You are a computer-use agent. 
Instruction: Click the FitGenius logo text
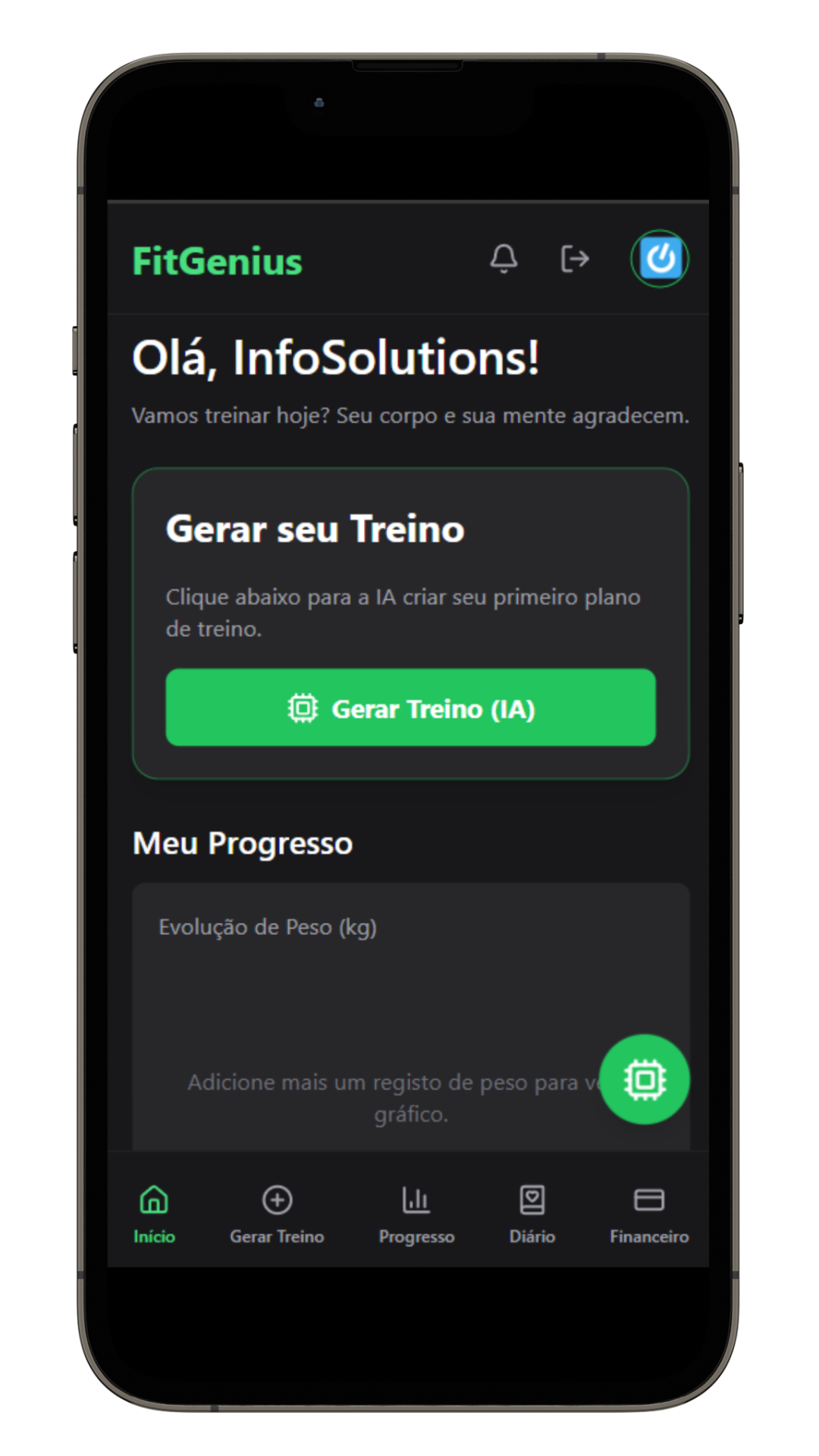217,261
